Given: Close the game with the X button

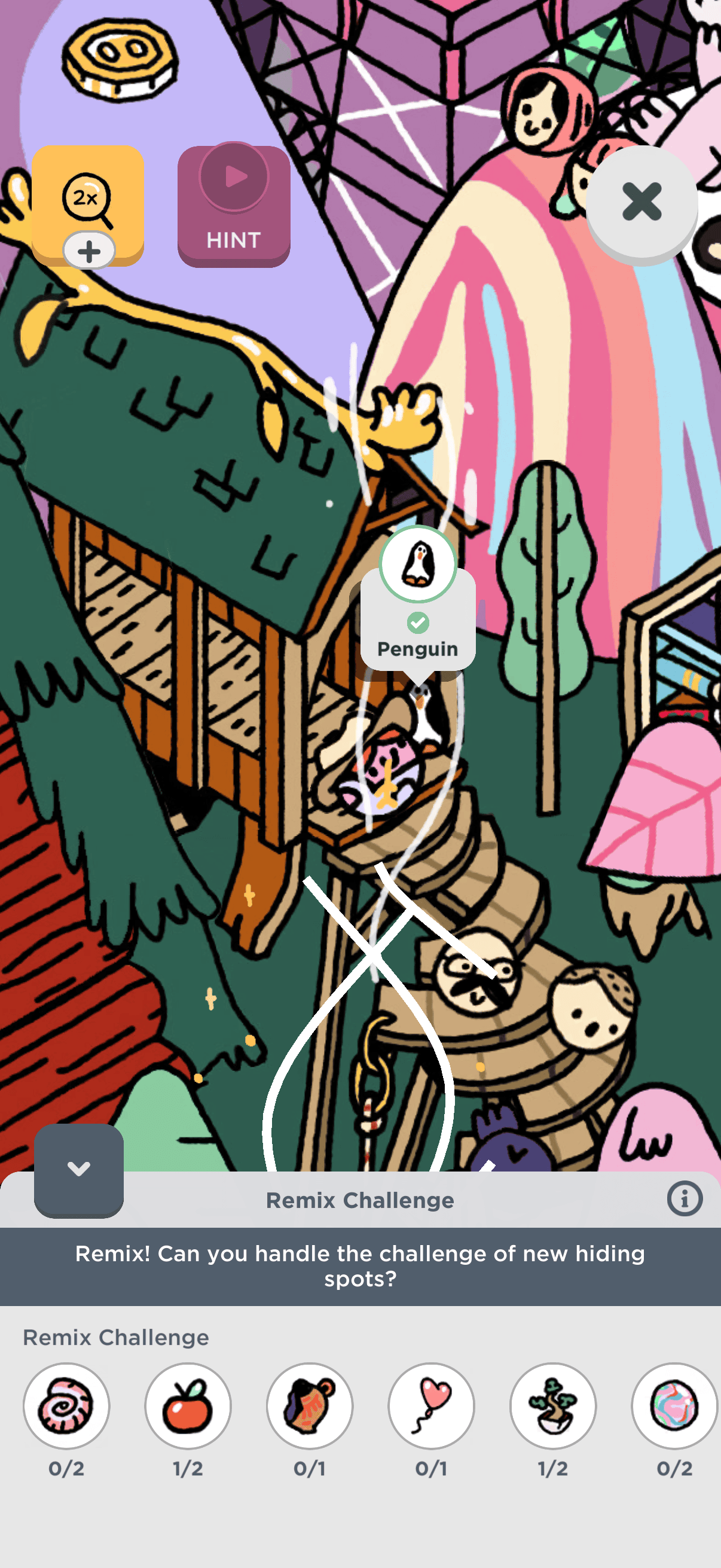Looking at the screenshot, I should point(641,202).
